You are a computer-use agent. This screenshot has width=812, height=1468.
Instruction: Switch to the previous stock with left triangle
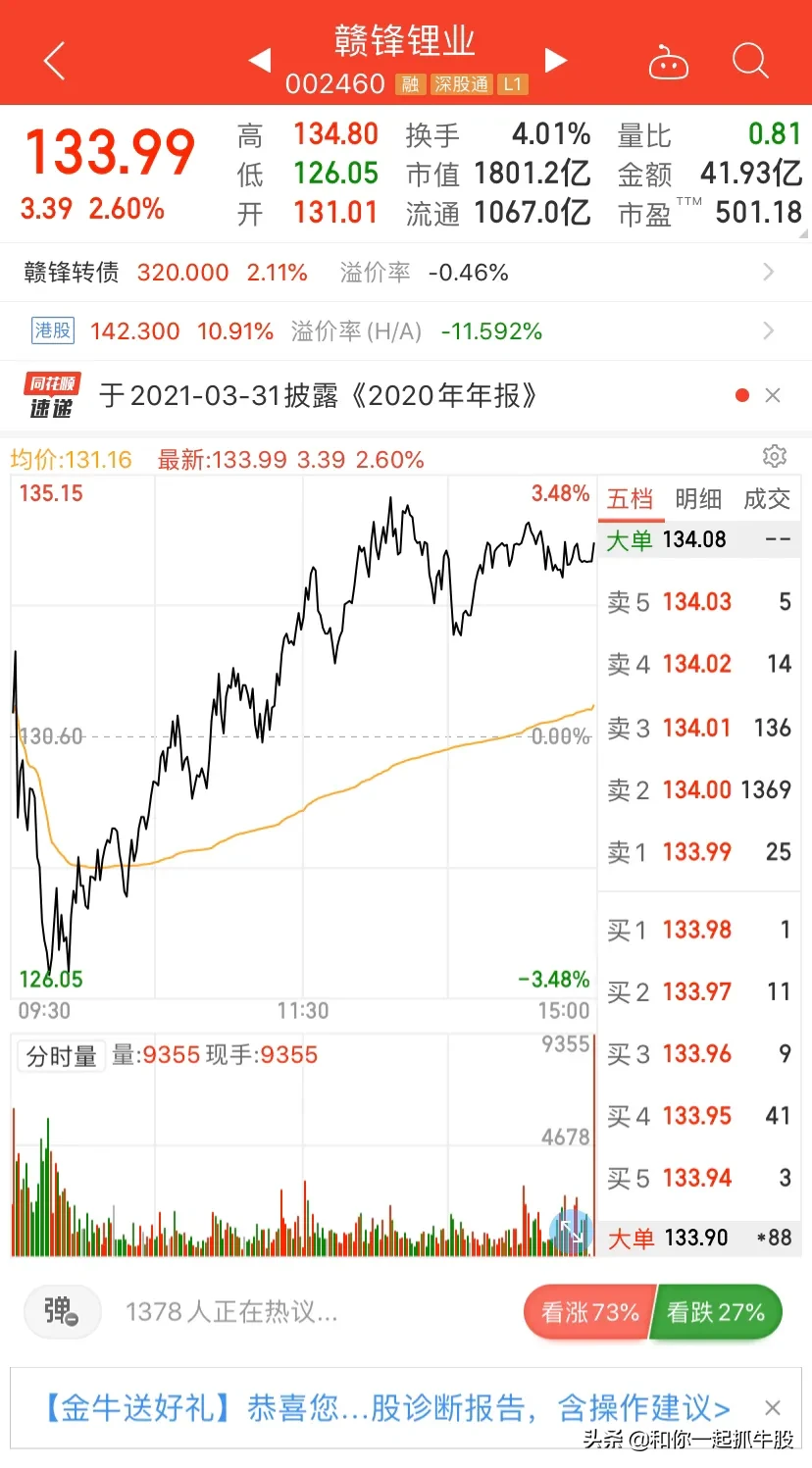[x=260, y=61]
